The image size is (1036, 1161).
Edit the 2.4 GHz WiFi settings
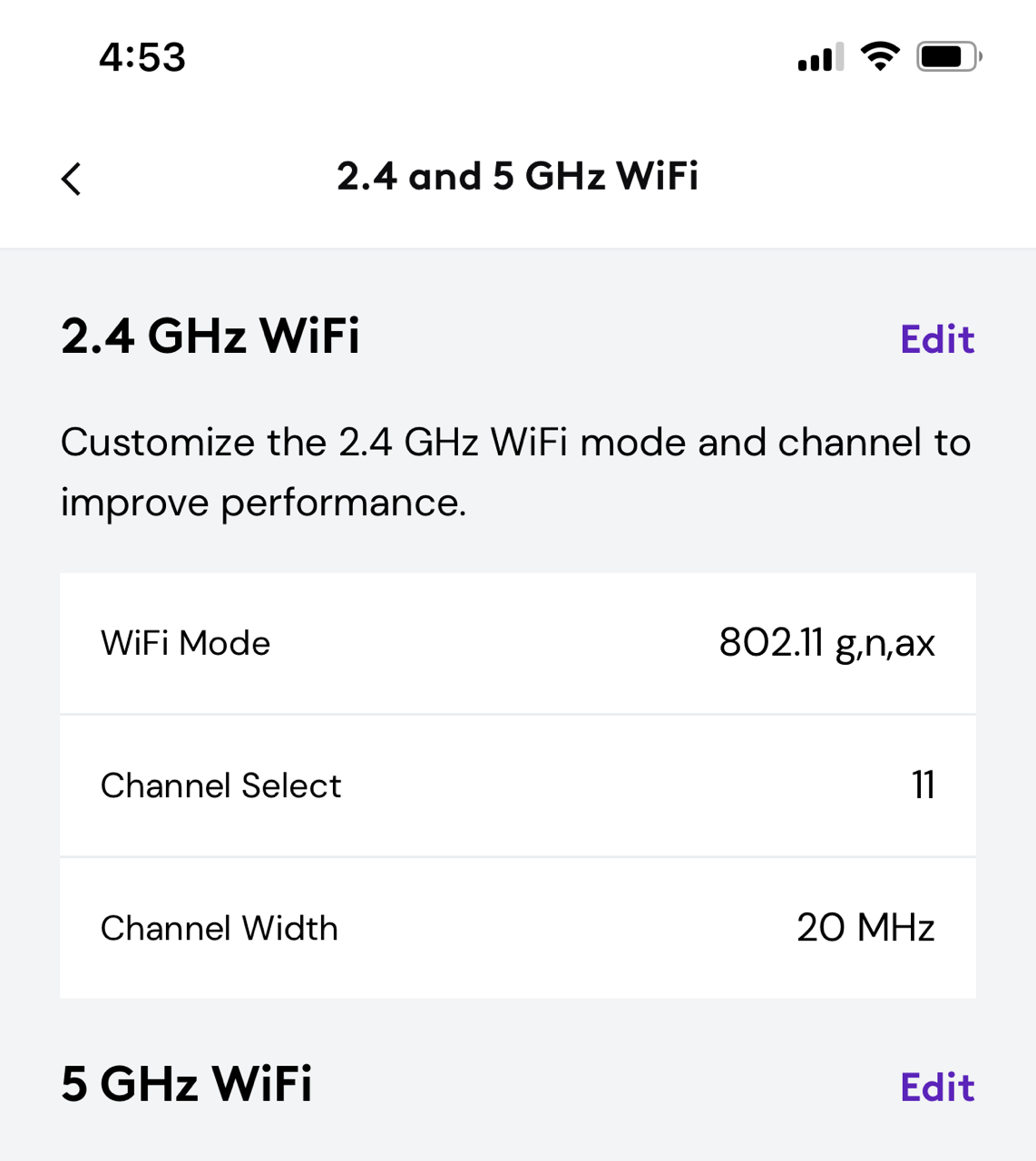(936, 339)
